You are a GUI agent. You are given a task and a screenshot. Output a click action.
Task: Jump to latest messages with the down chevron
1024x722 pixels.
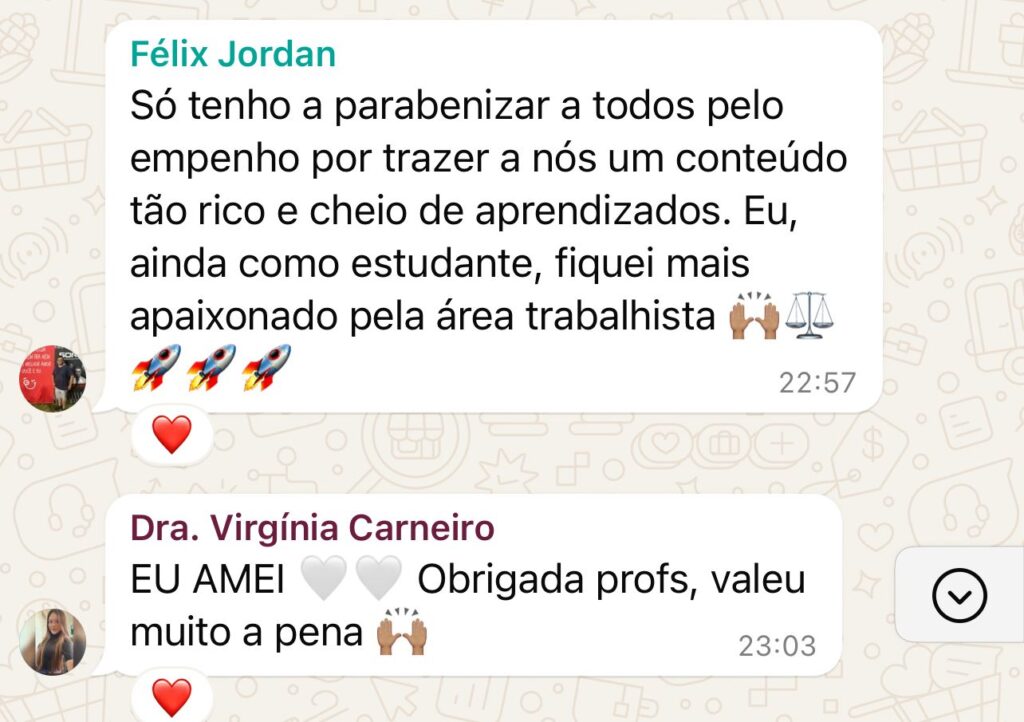pyautogui.click(x=958, y=596)
